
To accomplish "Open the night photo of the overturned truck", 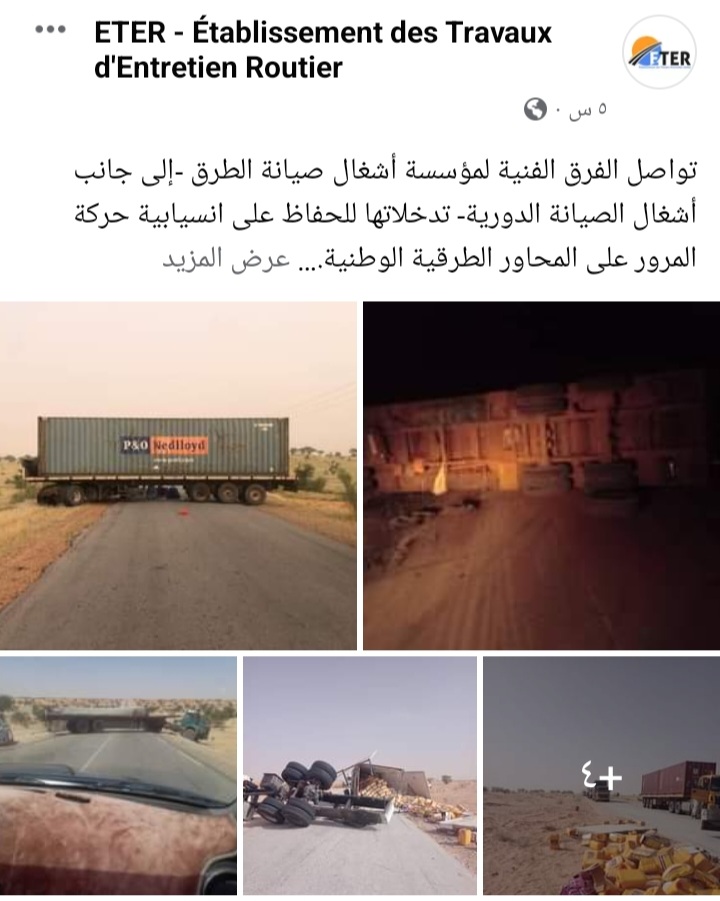I will [x=541, y=475].
